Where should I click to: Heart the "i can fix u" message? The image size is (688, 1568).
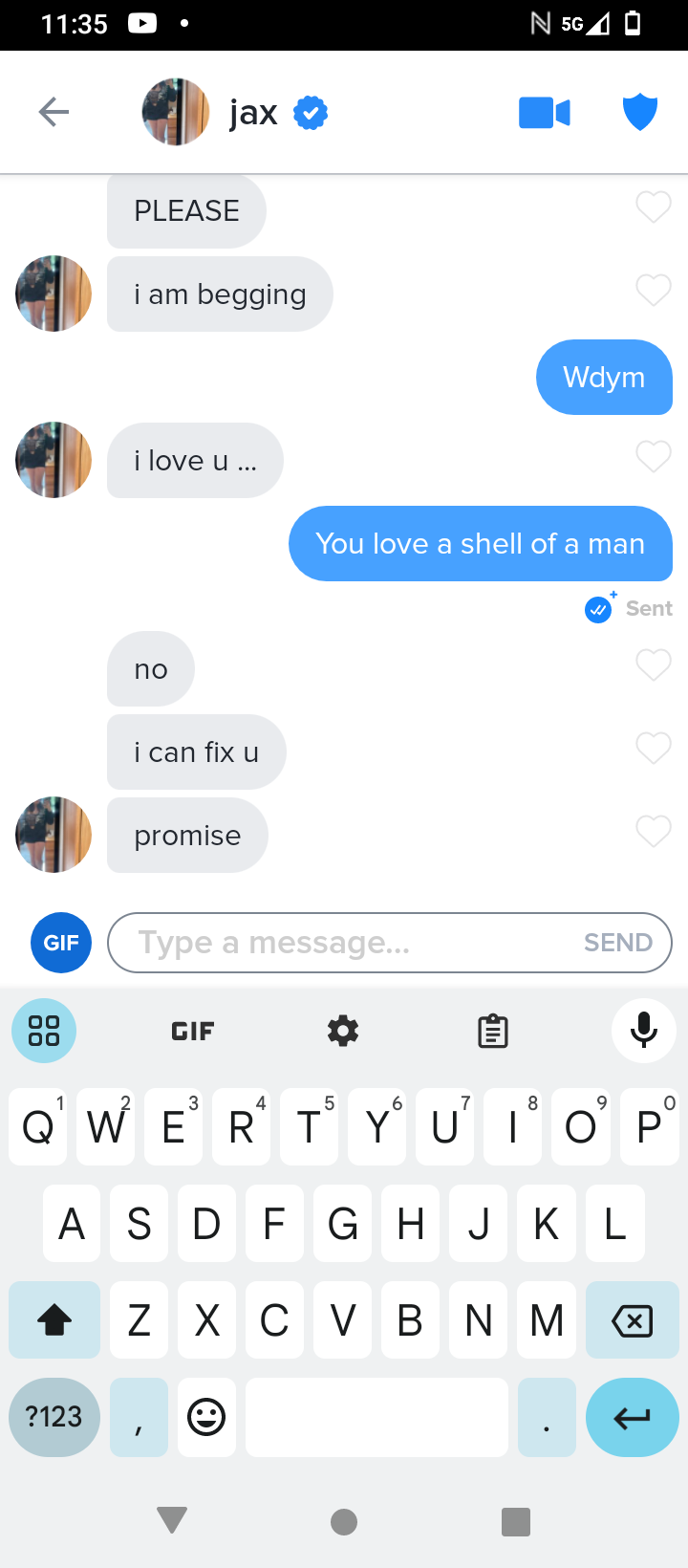coord(654,748)
